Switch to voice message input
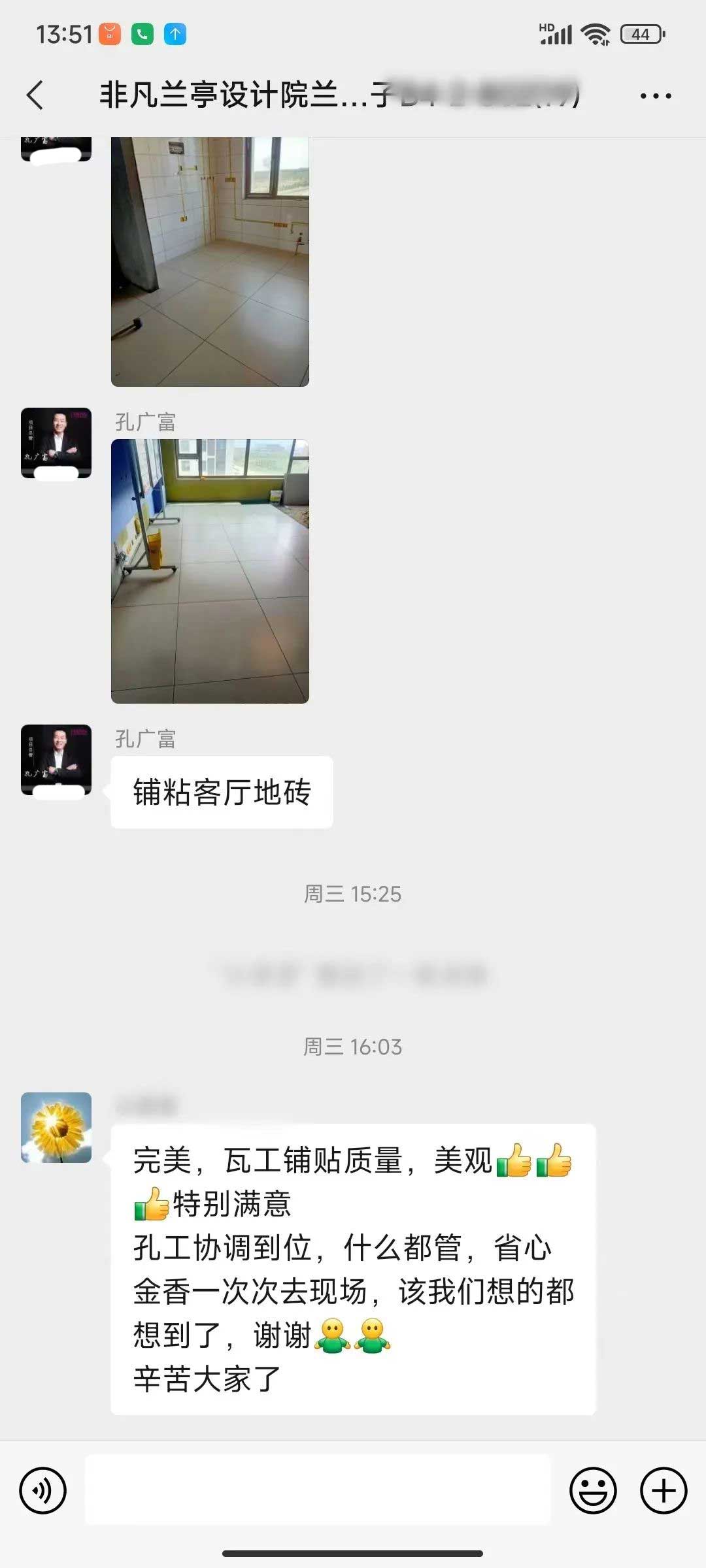Viewport: 706px width, 1568px height. point(43,1491)
